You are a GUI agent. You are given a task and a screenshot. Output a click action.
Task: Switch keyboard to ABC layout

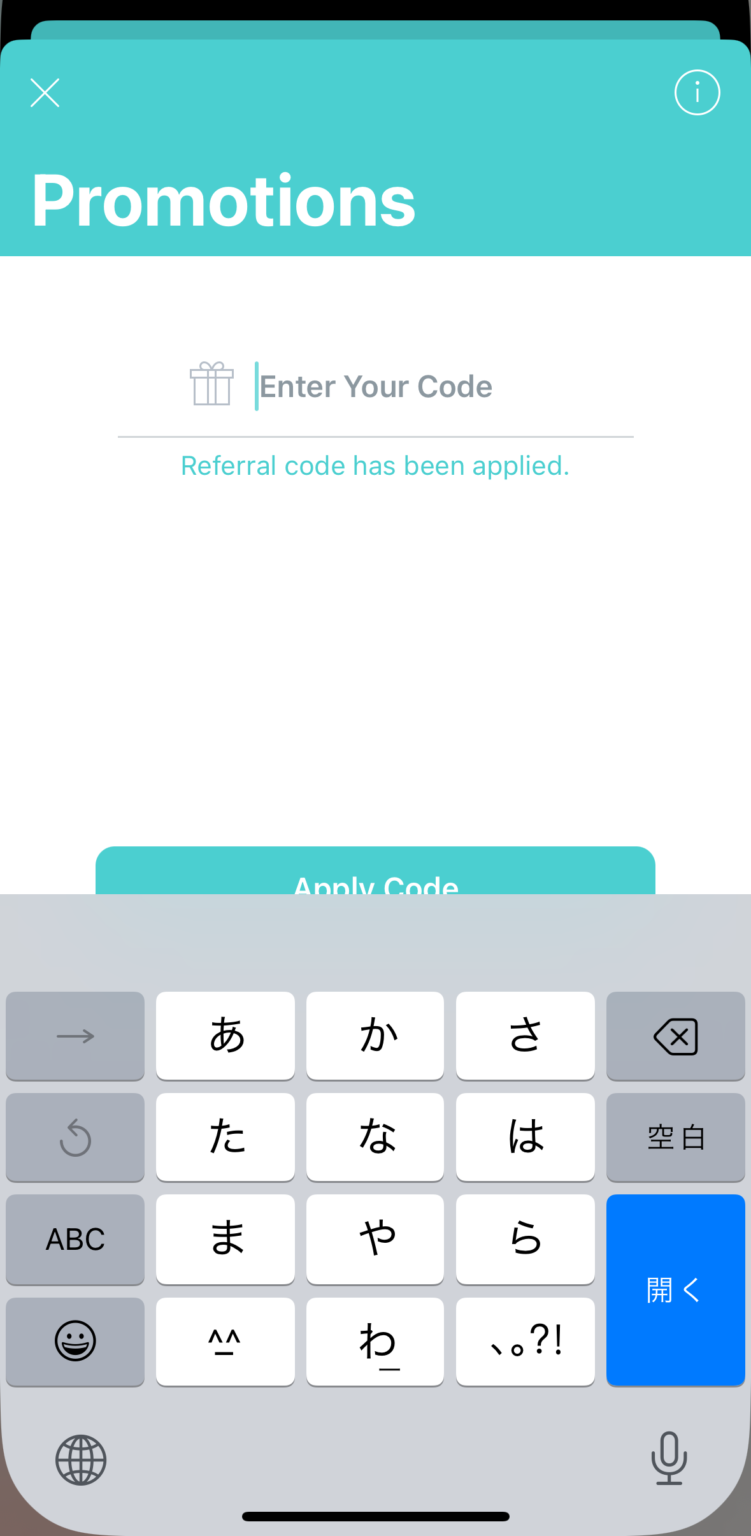point(75,1239)
